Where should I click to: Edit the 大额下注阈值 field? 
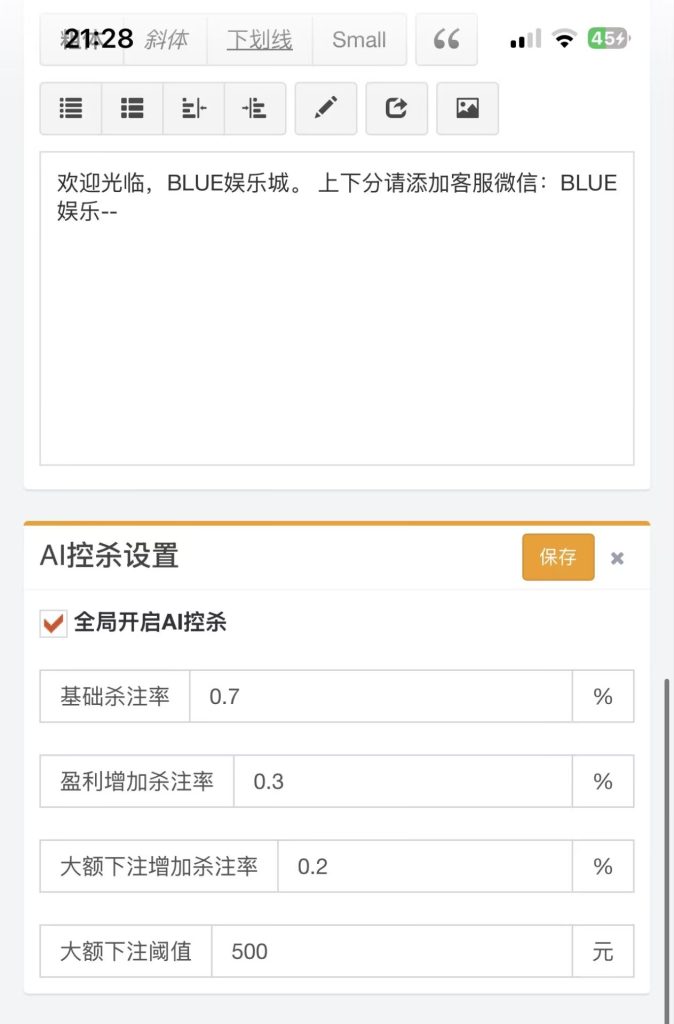[391, 951]
